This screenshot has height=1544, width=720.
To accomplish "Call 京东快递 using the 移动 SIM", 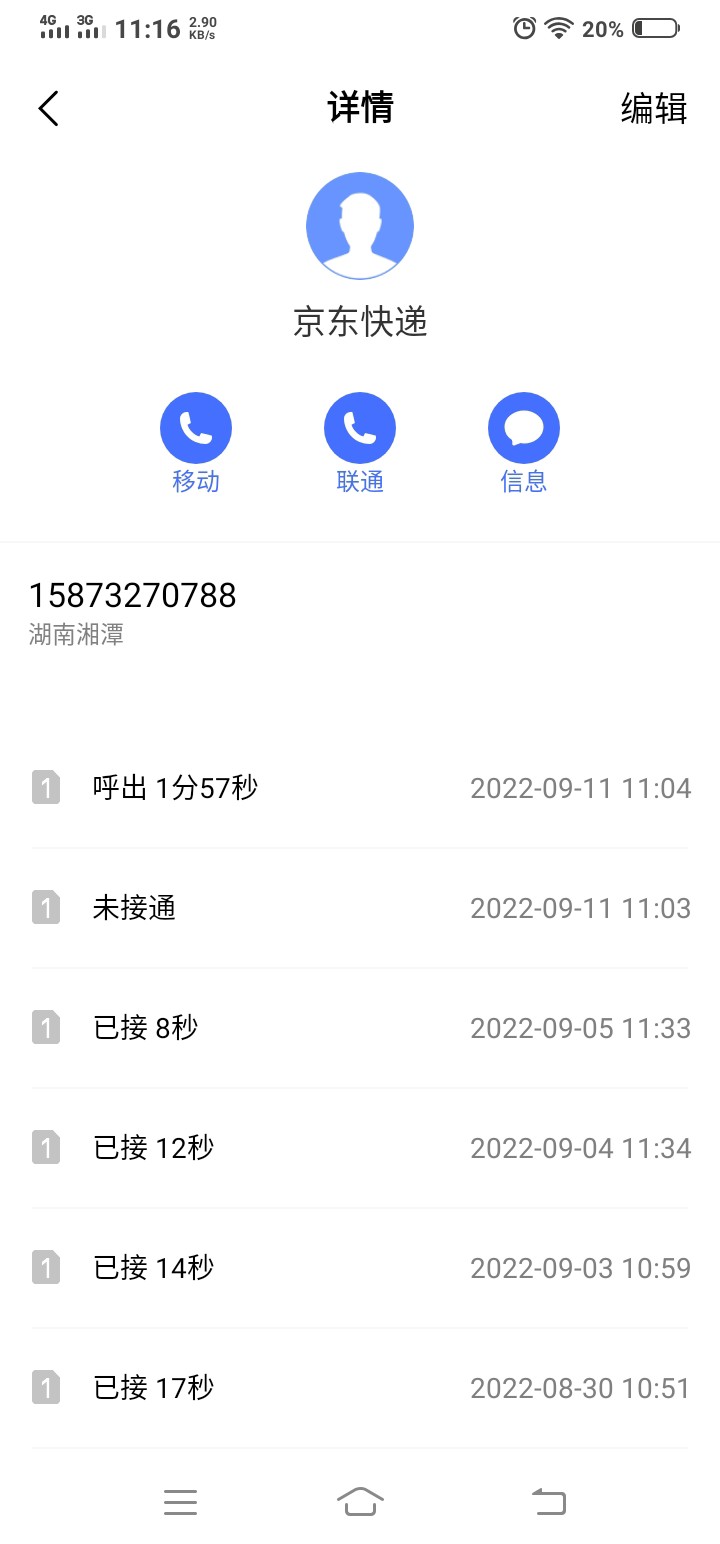I will (x=196, y=429).
